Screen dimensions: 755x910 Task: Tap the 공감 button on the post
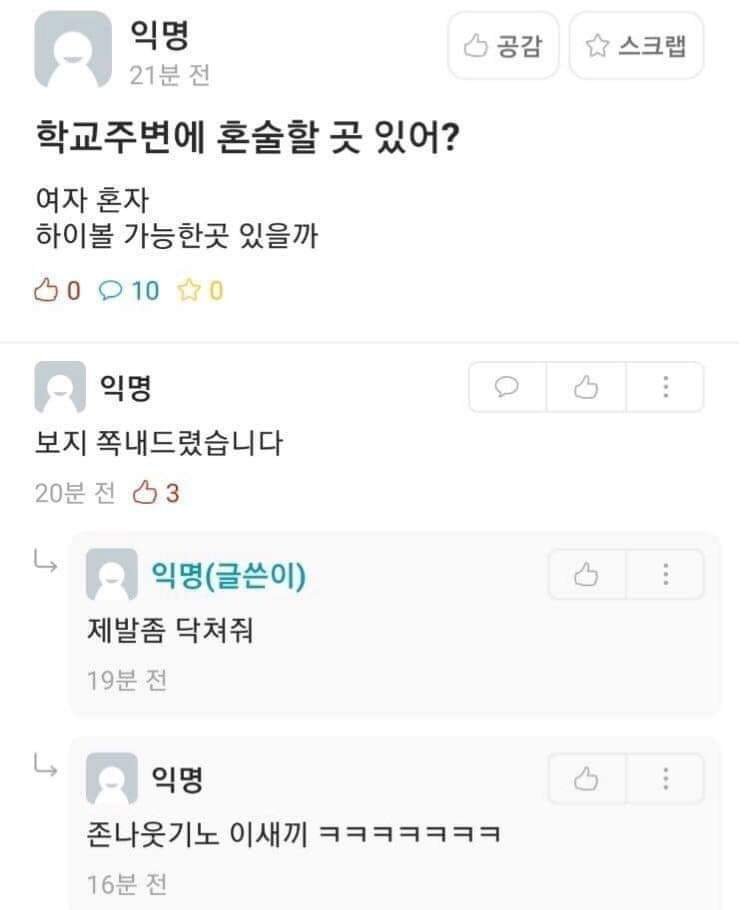tap(503, 45)
